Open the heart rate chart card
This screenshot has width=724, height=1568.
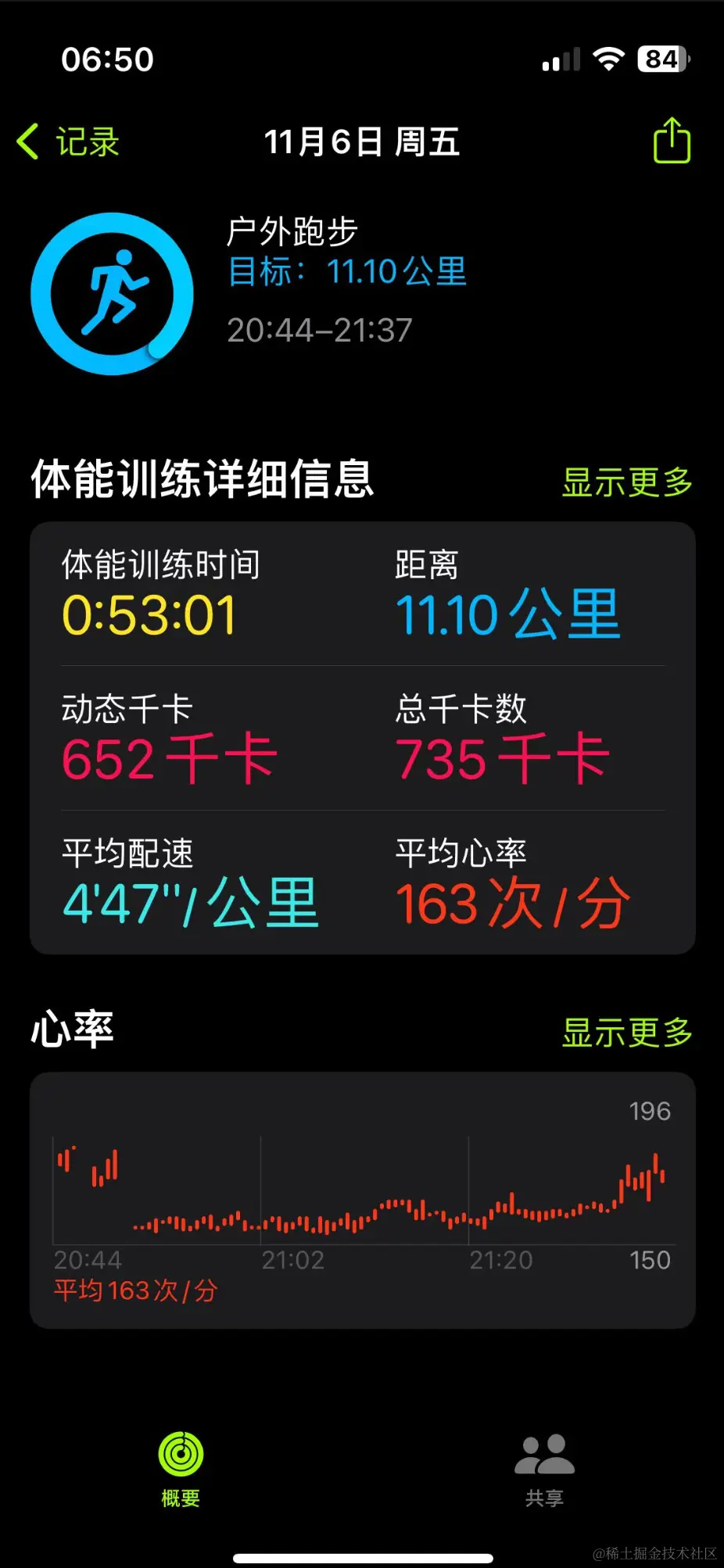[362, 1200]
